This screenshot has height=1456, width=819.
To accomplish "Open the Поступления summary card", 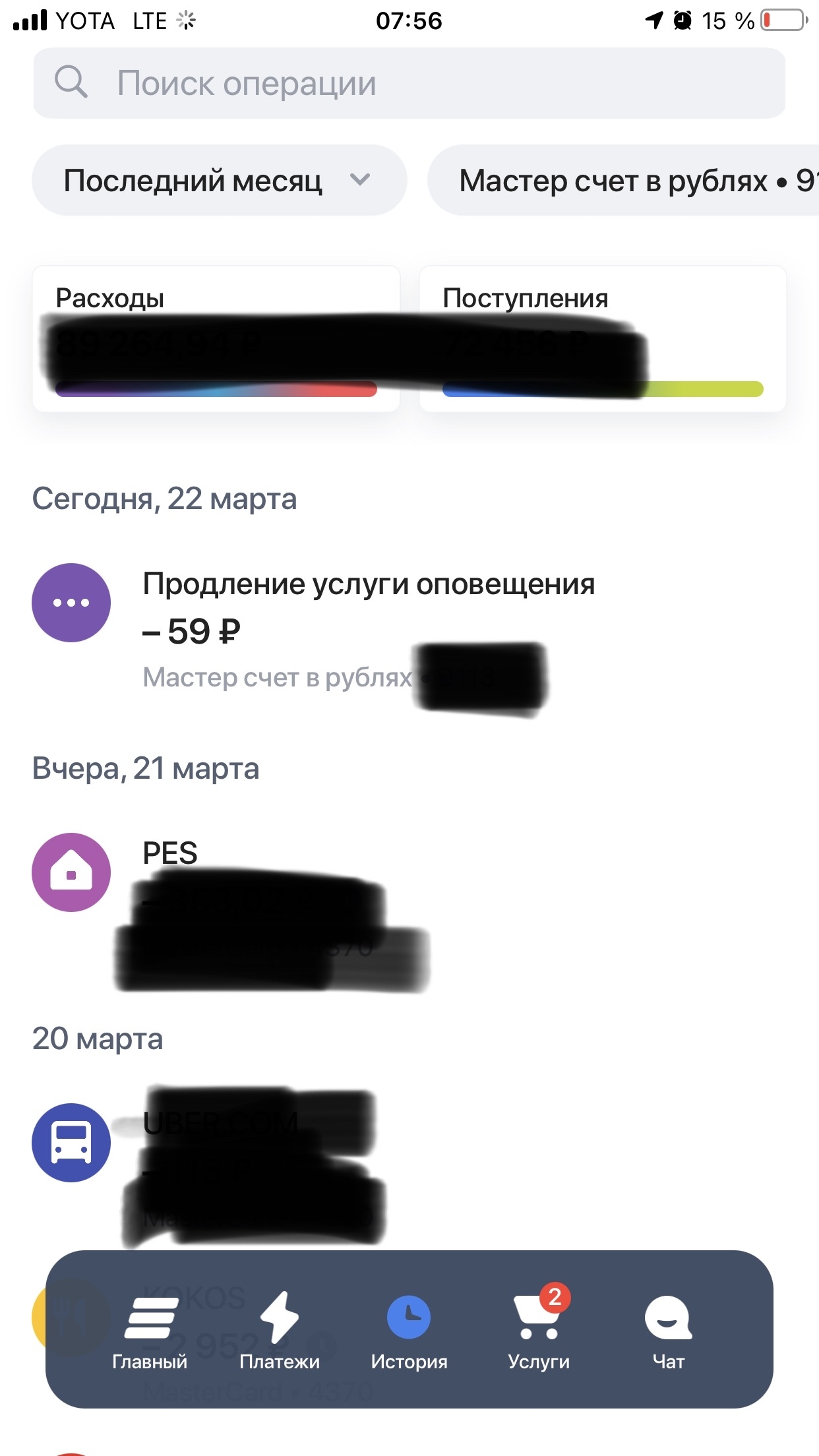I will click(x=603, y=339).
